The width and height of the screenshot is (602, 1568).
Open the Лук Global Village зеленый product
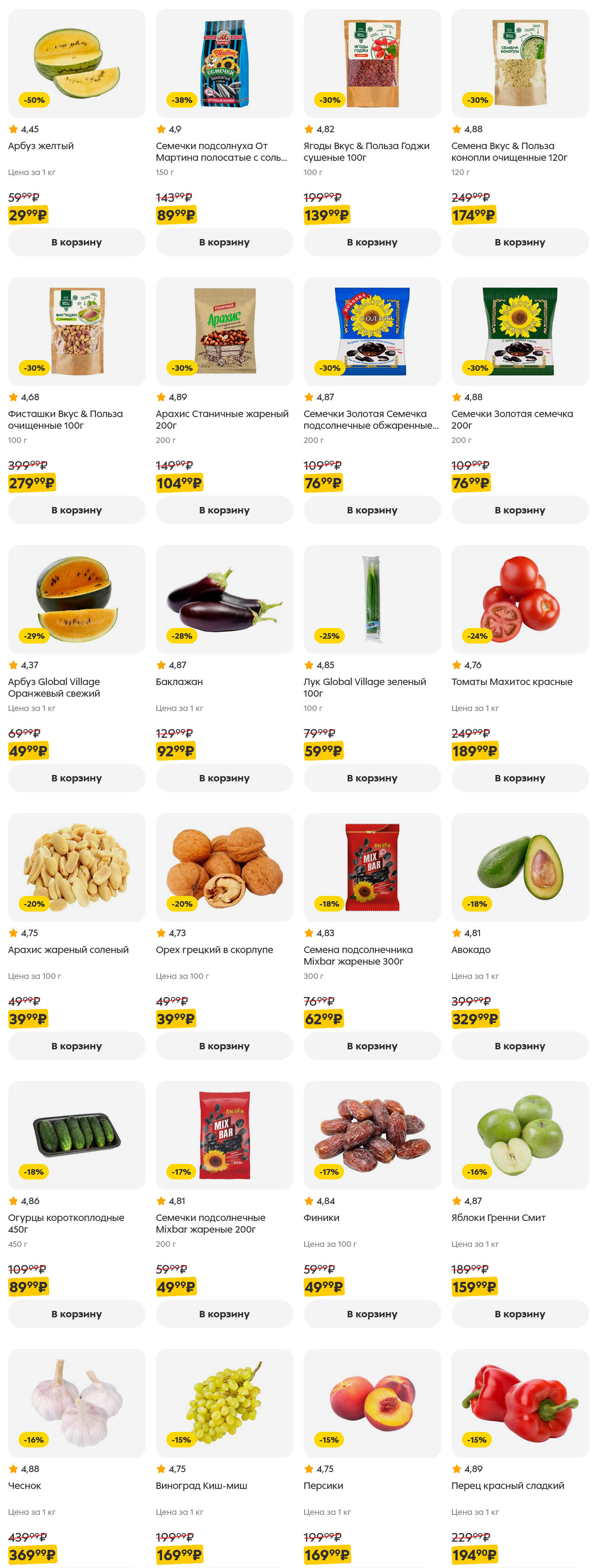pos(372,599)
